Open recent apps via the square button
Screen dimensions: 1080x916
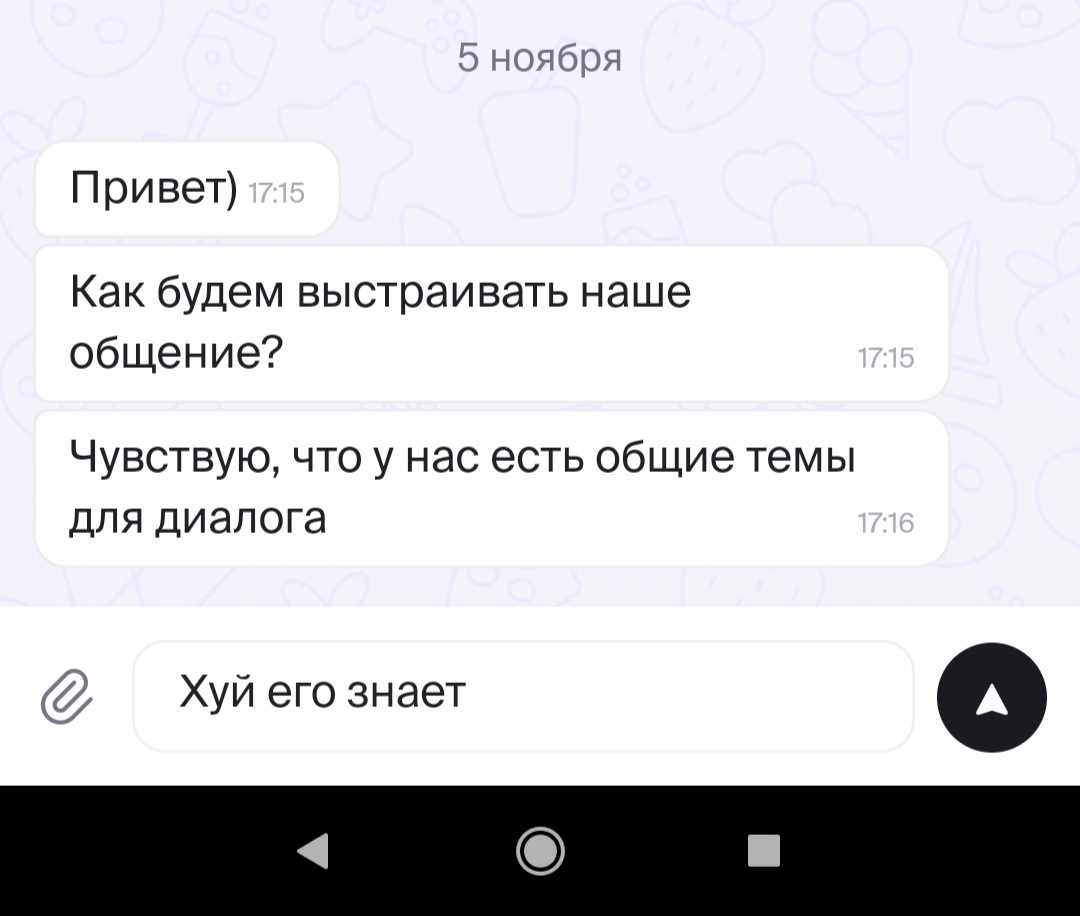(764, 851)
